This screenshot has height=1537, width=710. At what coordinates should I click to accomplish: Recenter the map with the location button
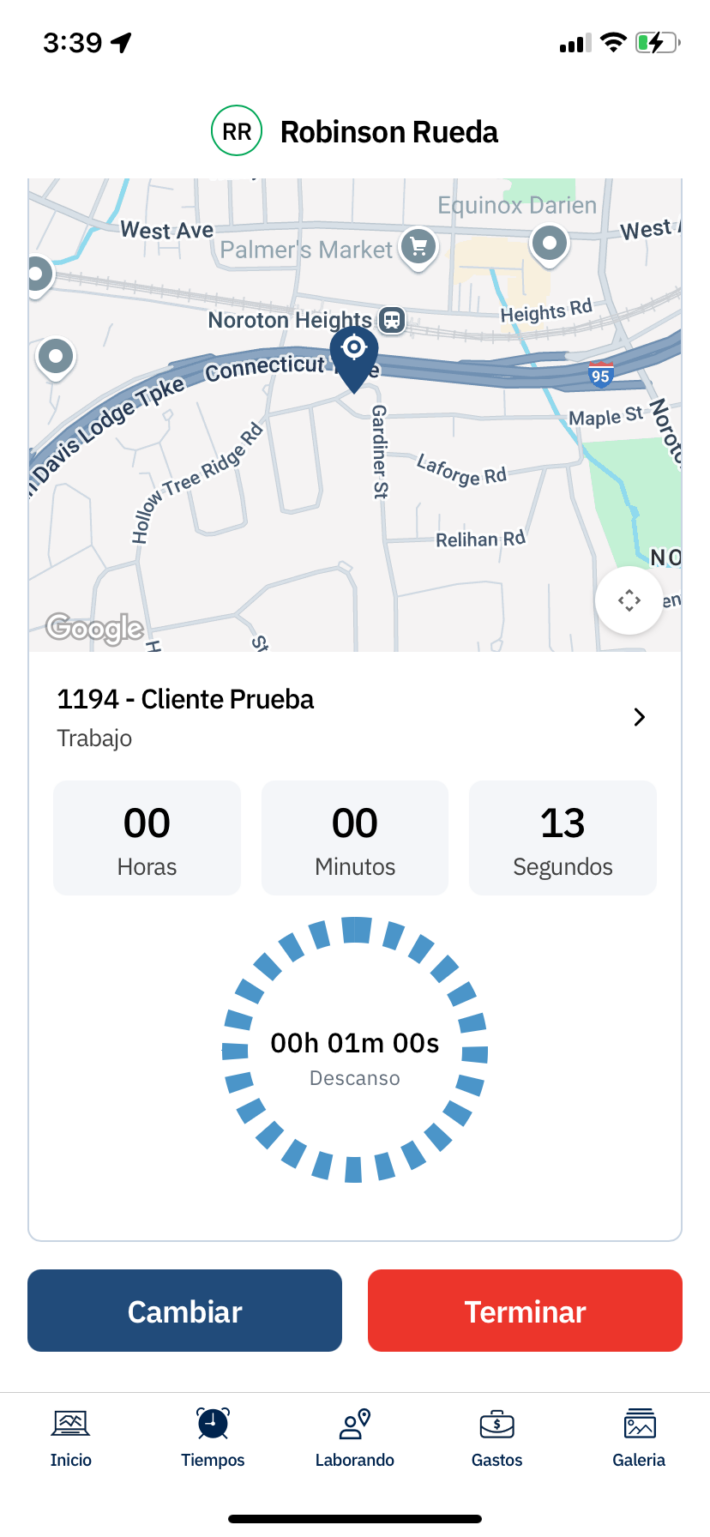pos(628,600)
